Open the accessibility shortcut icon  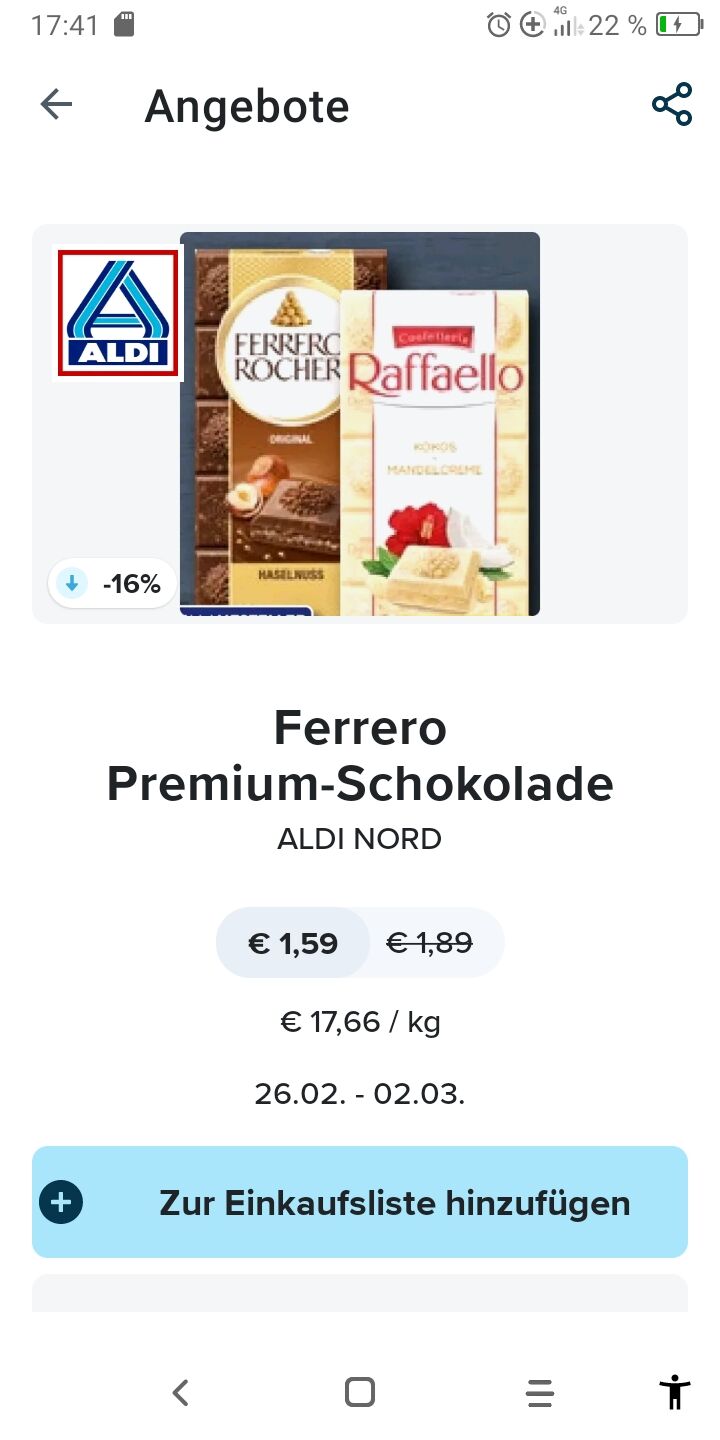675,1392
